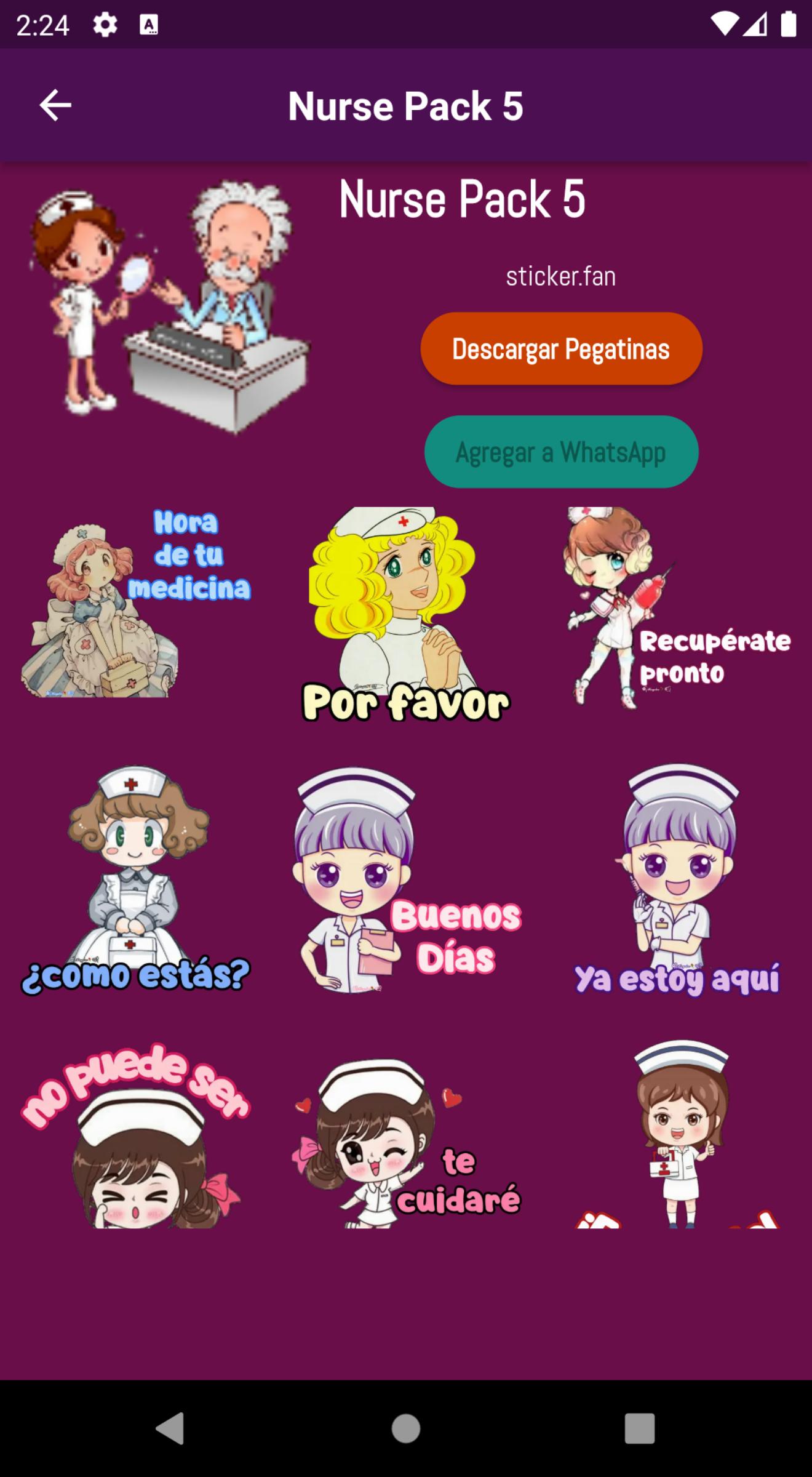Select the 'Recupérate pronto' sticker
The image size is (812, 1477).
(677, 609)
